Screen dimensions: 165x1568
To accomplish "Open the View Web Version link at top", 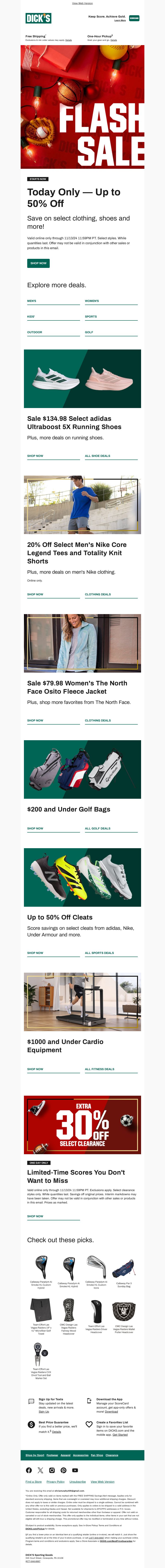I will click(x=82, y=3).
